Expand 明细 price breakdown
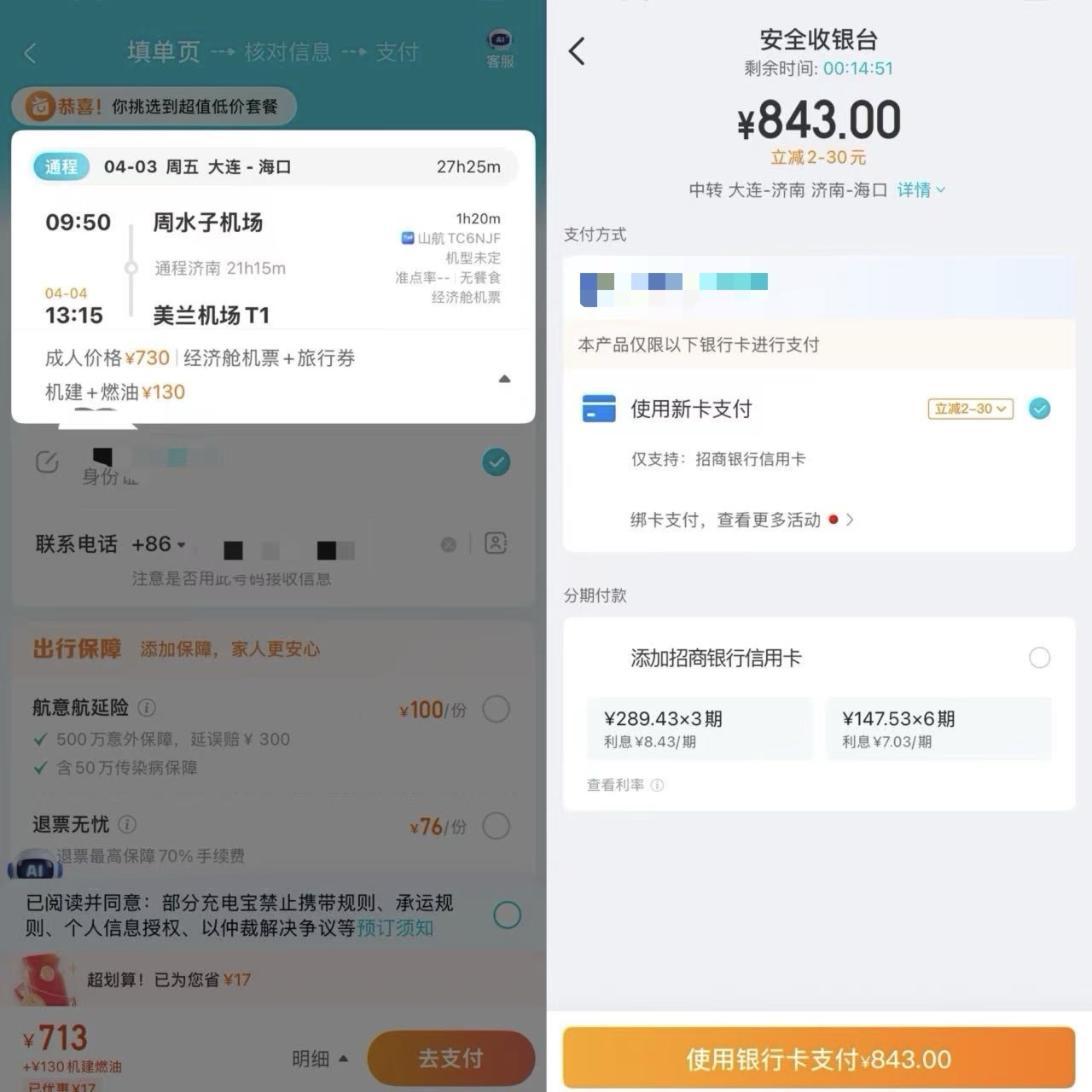 [x=320, y=1059]
